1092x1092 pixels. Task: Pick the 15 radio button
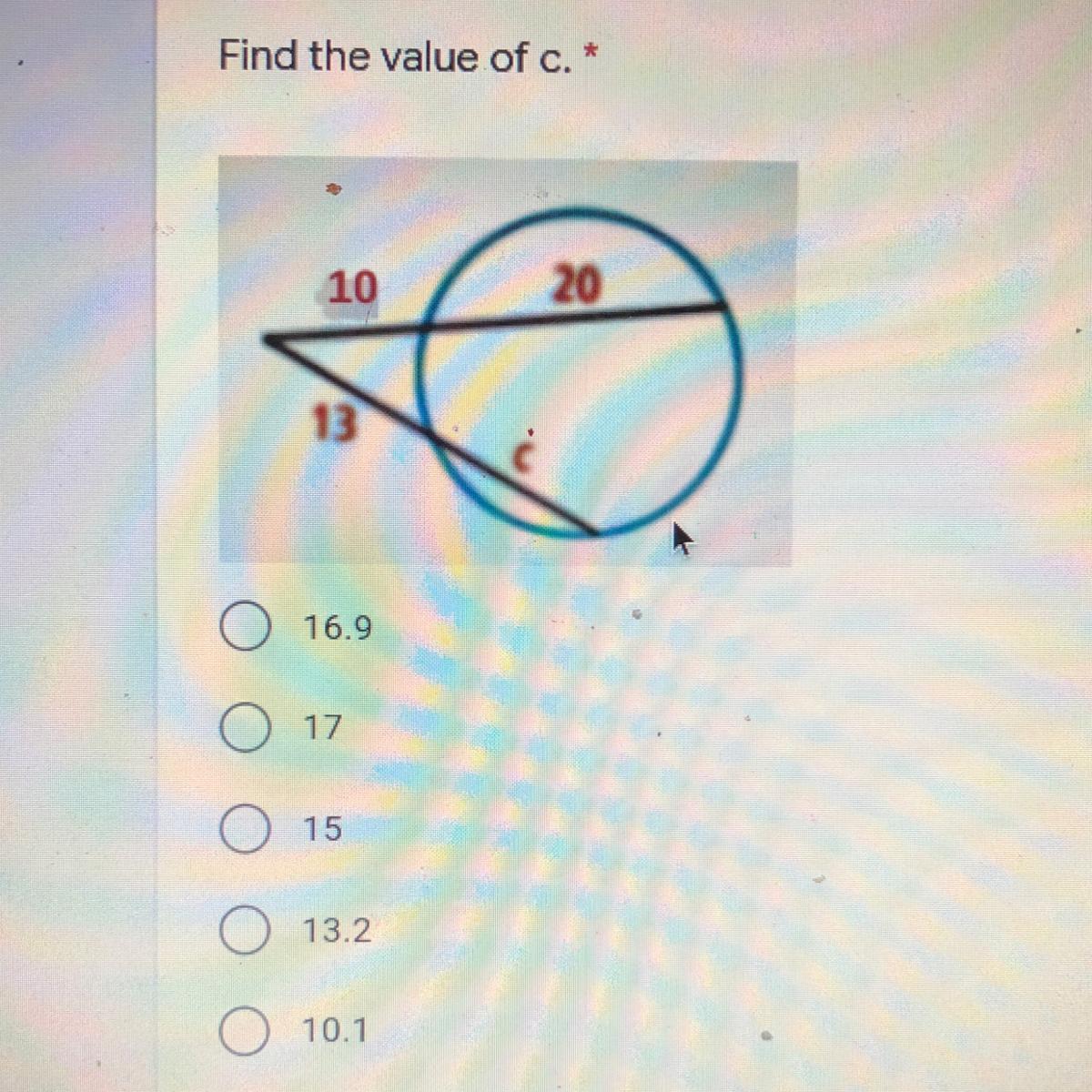(244, 829)
